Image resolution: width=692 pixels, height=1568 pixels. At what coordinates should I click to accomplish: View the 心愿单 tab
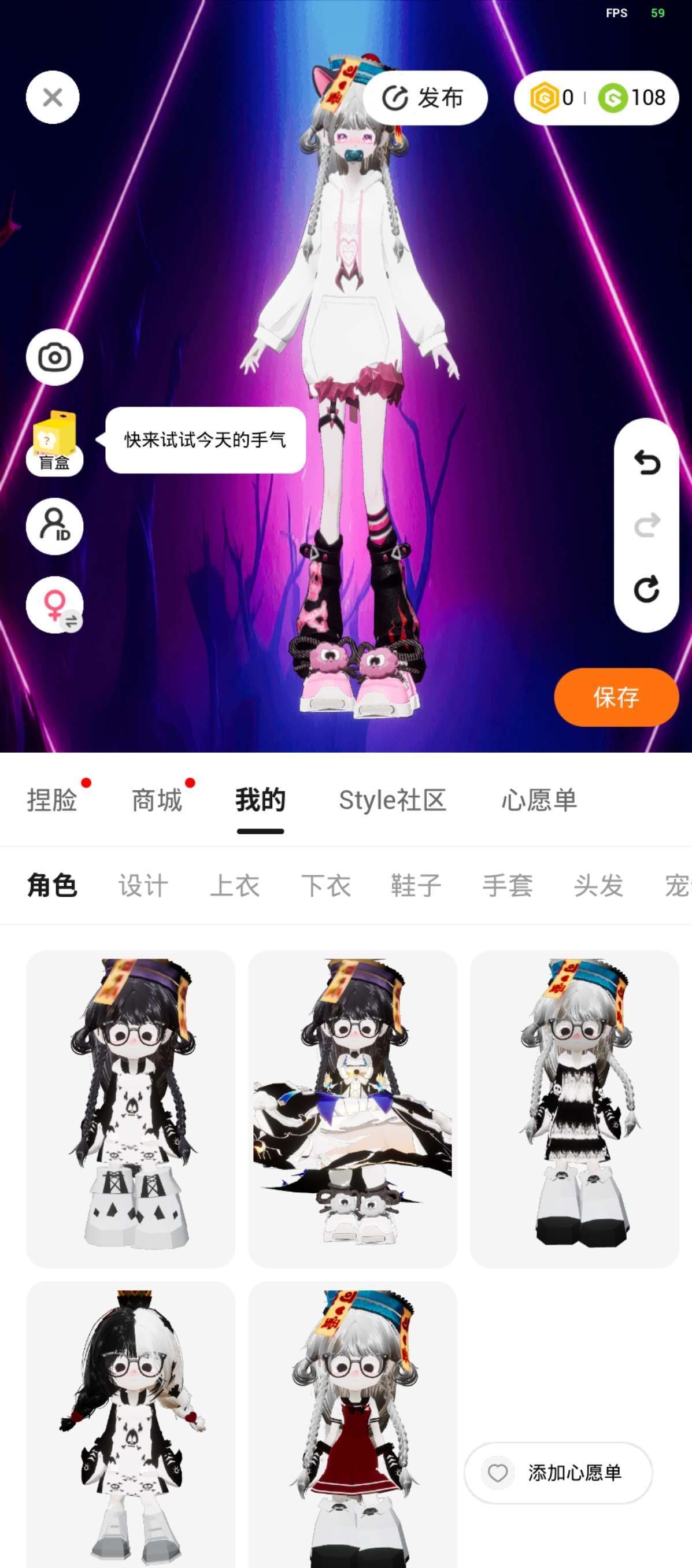click(x=539, y=800)
